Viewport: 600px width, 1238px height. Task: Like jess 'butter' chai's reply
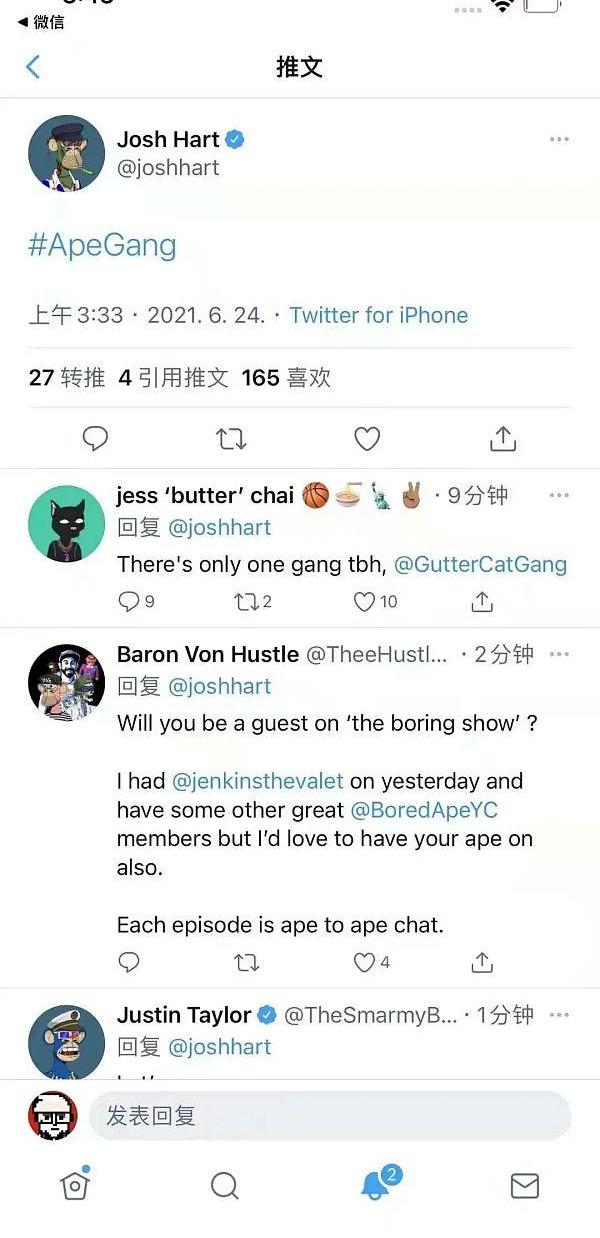click(x=375, y=601)
